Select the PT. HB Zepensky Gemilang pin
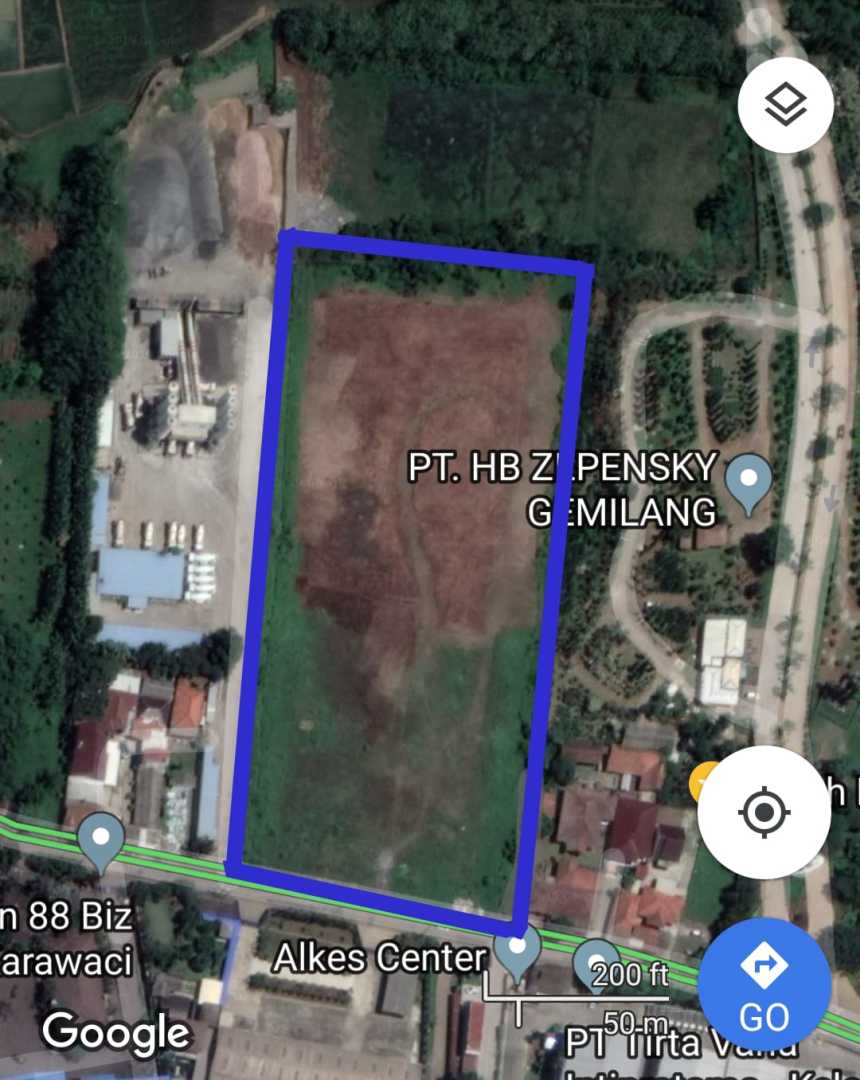 coord(748,482)
